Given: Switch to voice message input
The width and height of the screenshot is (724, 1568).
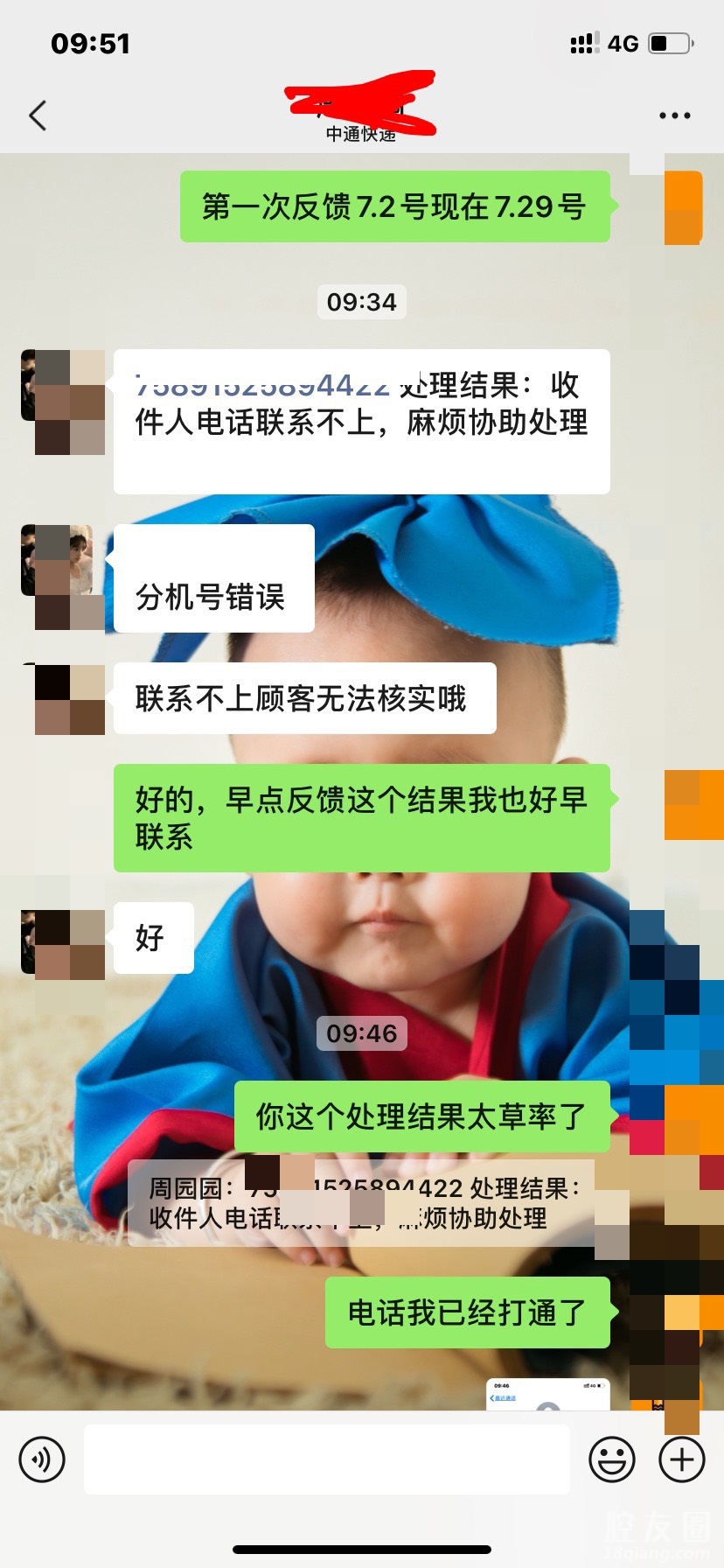Looking at the screenshot, I should (42, 1459).
